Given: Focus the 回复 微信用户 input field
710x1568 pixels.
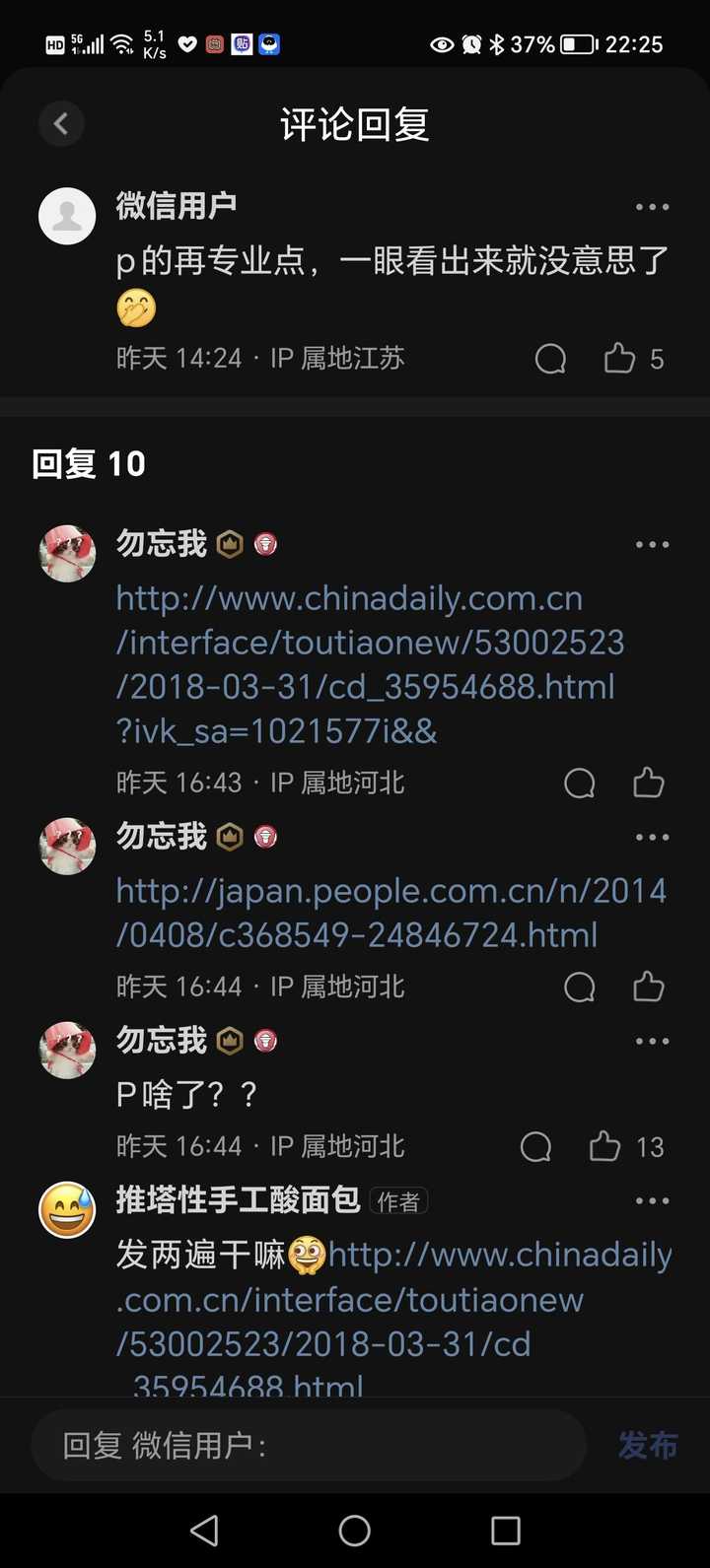Looking at the screenshot, I should point(308,1446).
